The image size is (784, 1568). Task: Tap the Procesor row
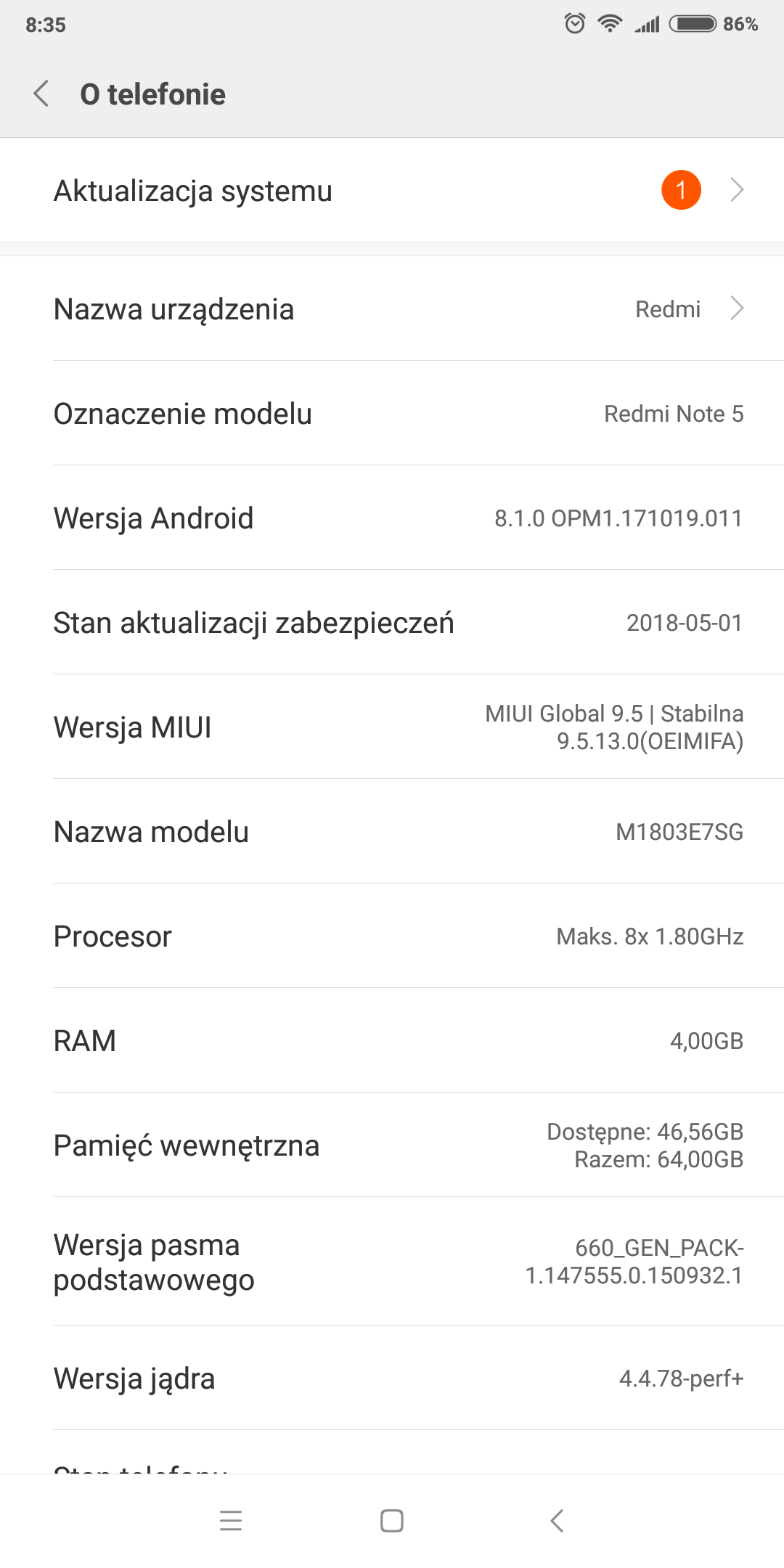[x=392, y=936]
